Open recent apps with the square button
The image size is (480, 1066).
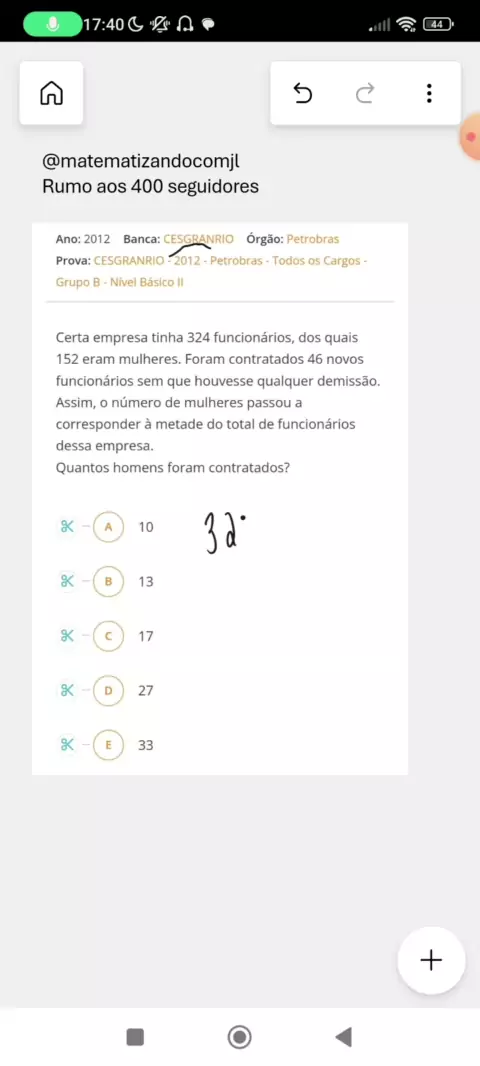pyautogui.click(x=135, y=1037)
